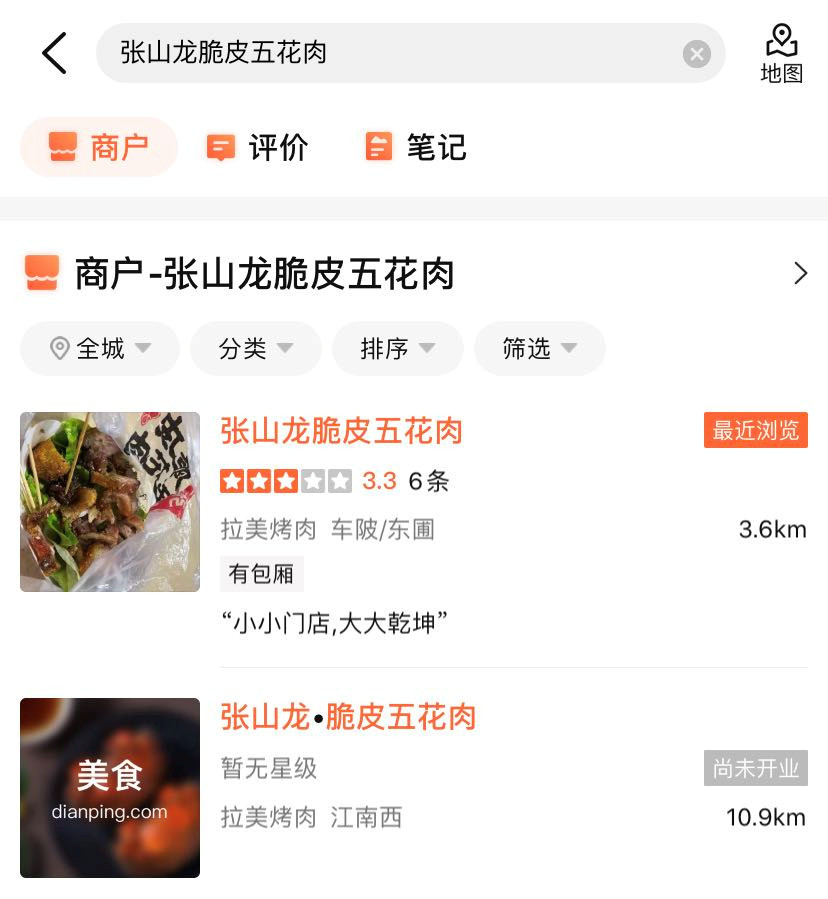This screenshot has height=899, width=828.
Task: Open the 张山龙脆皮五花肉 shop link
Action: pyautogui.click(x=341, y=431)
